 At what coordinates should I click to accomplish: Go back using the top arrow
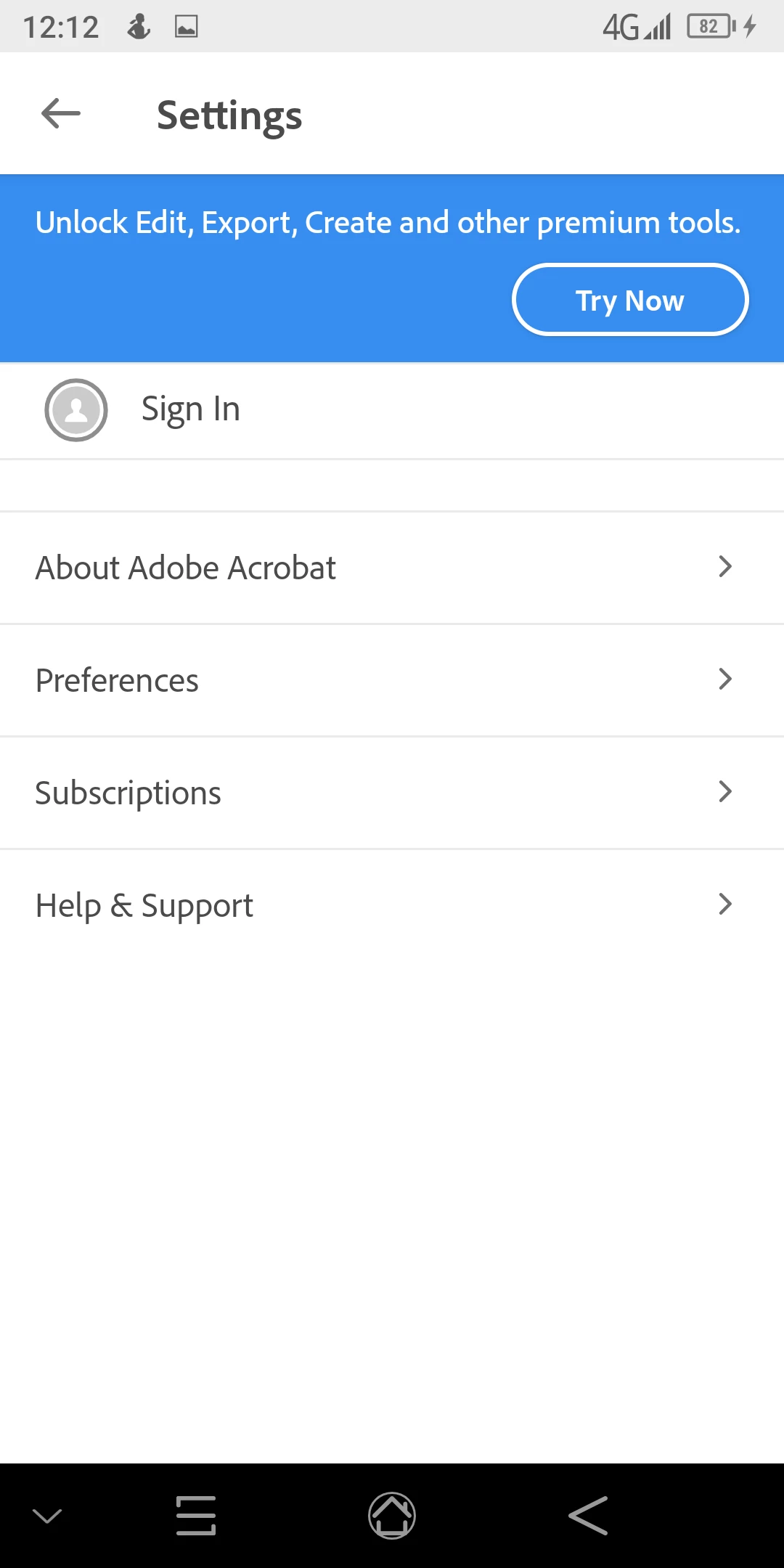[x=61, y=114]
